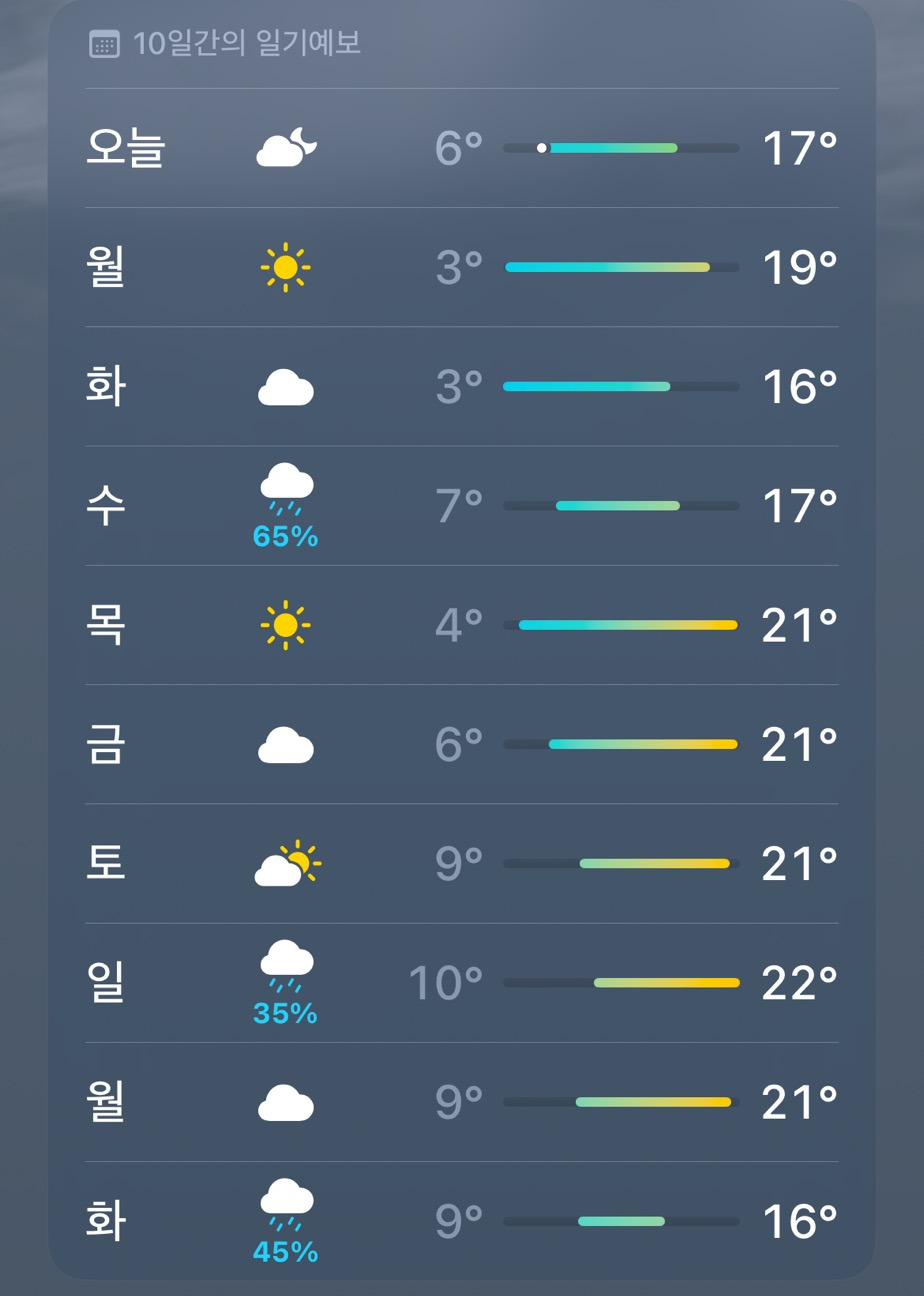
Task: Open the cloudy 월 row with 9° low
Action: [461, 1102]
